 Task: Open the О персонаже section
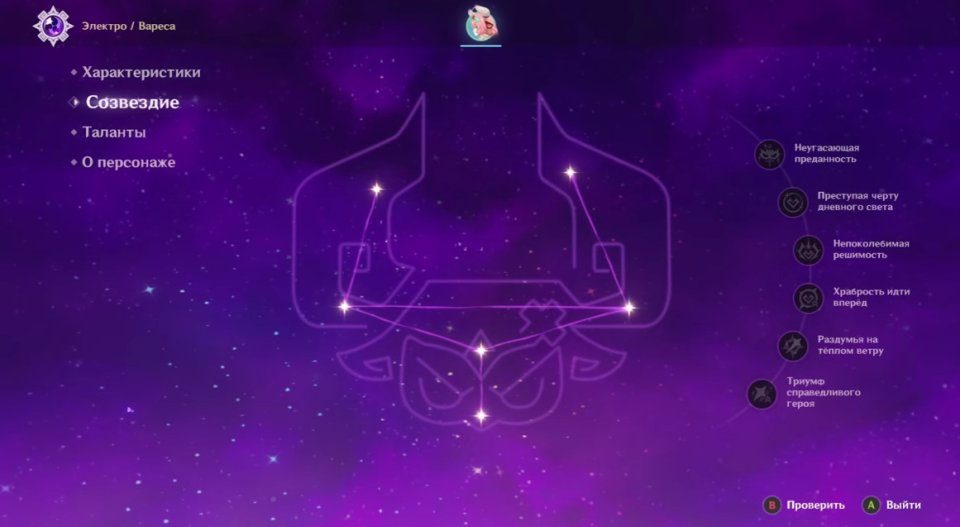click(x=129, y=162)
